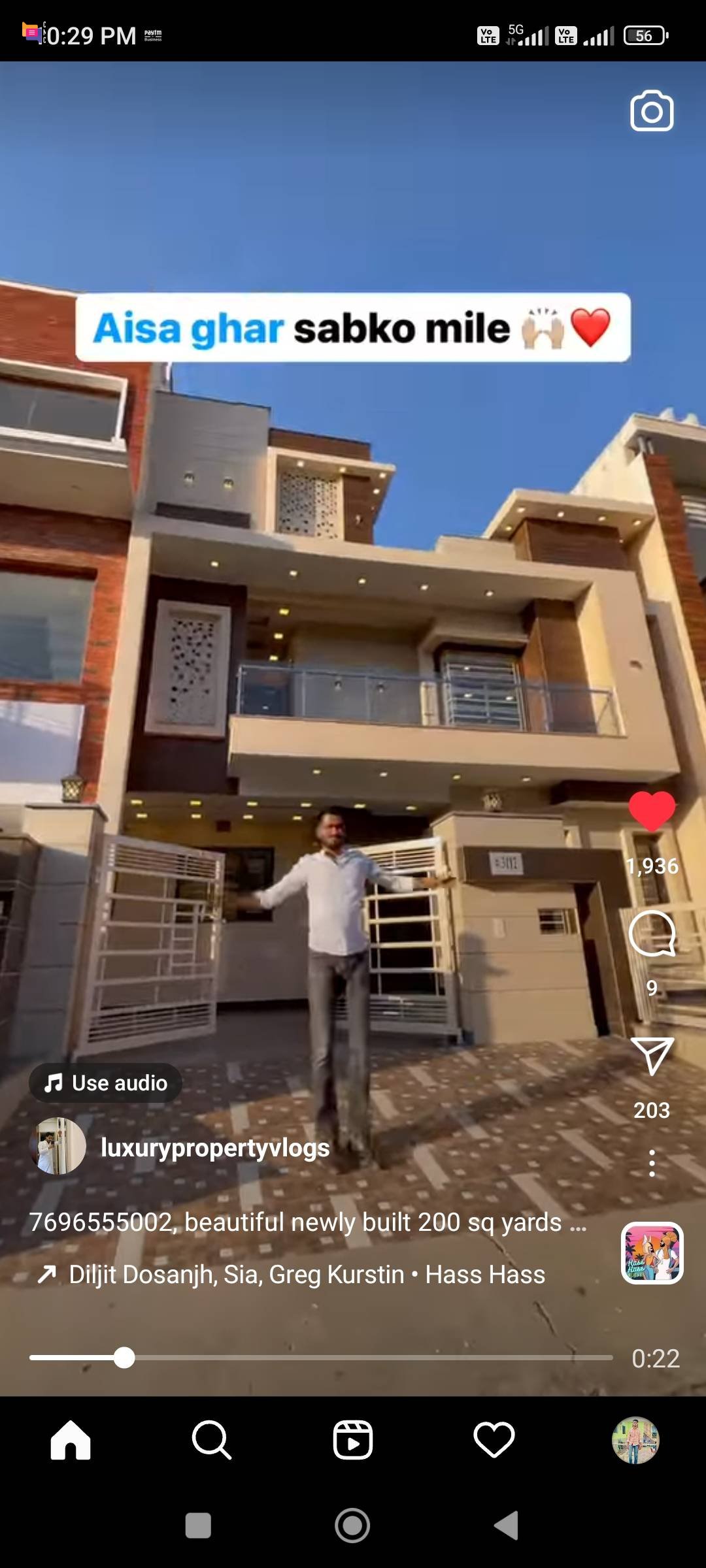Open the luxurypropertyvlogs username link
The width and height of the screenshot is (706, 1568).
(215, 1148)
